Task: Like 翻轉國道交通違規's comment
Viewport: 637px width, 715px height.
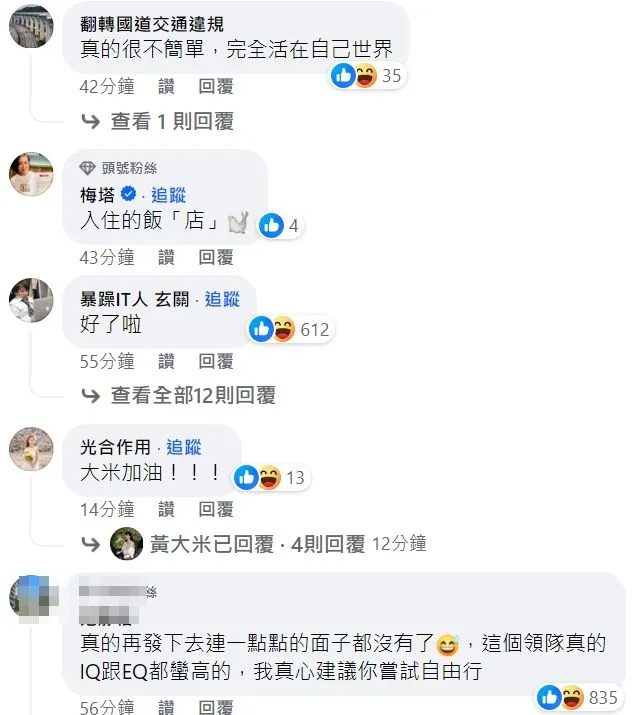Action: click(166, 88)
